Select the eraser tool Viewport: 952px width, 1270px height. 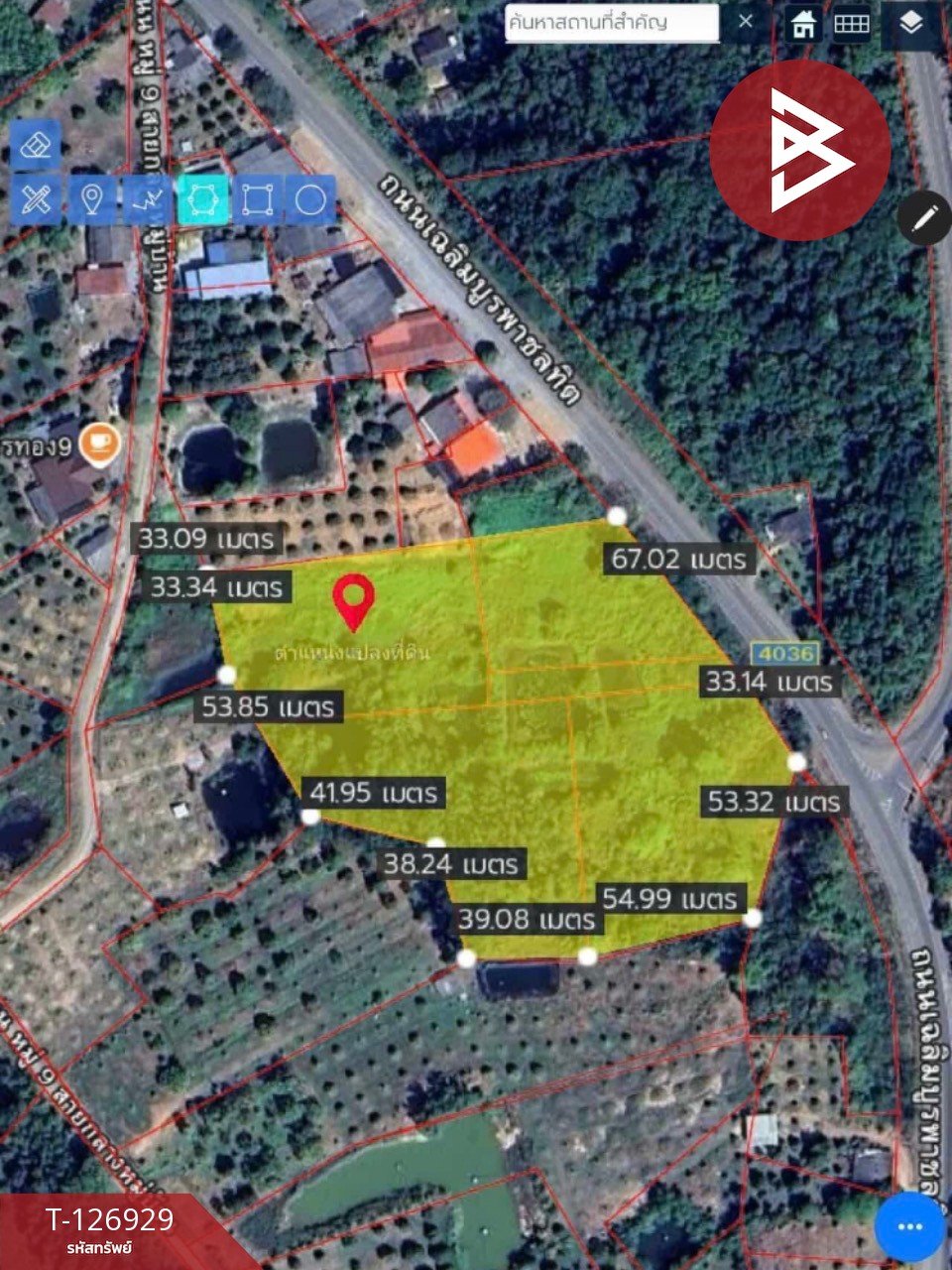pos(36,147)
